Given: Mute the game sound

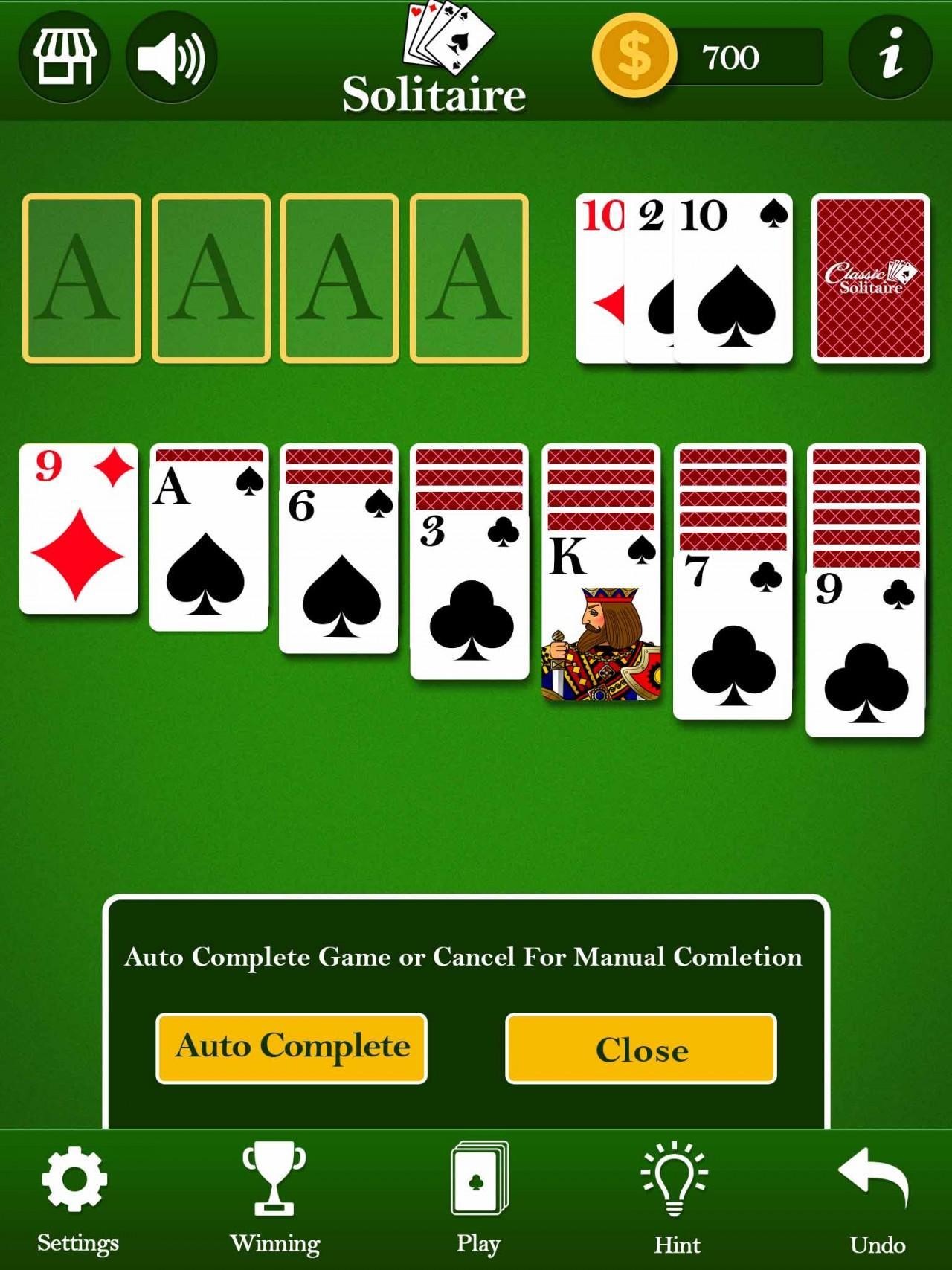Looking at the screenshot, I should (171, 57).
